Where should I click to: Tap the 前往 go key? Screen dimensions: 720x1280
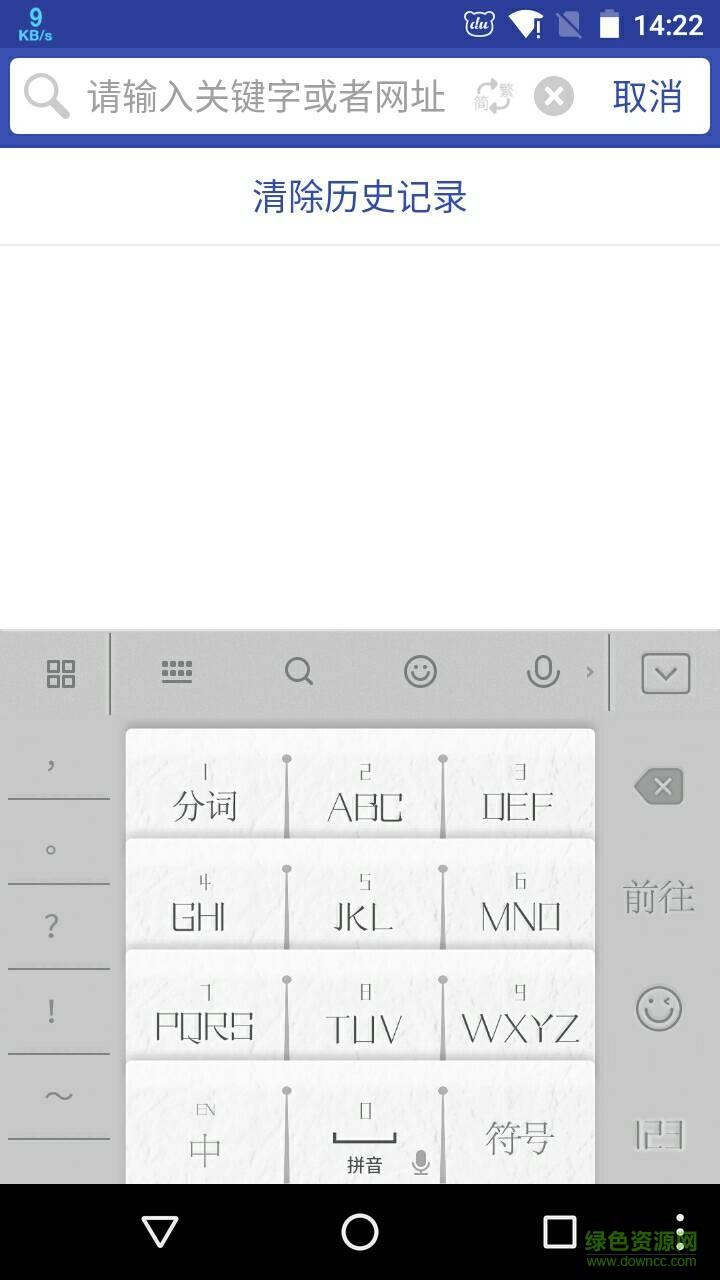click(x=658, y=897)
